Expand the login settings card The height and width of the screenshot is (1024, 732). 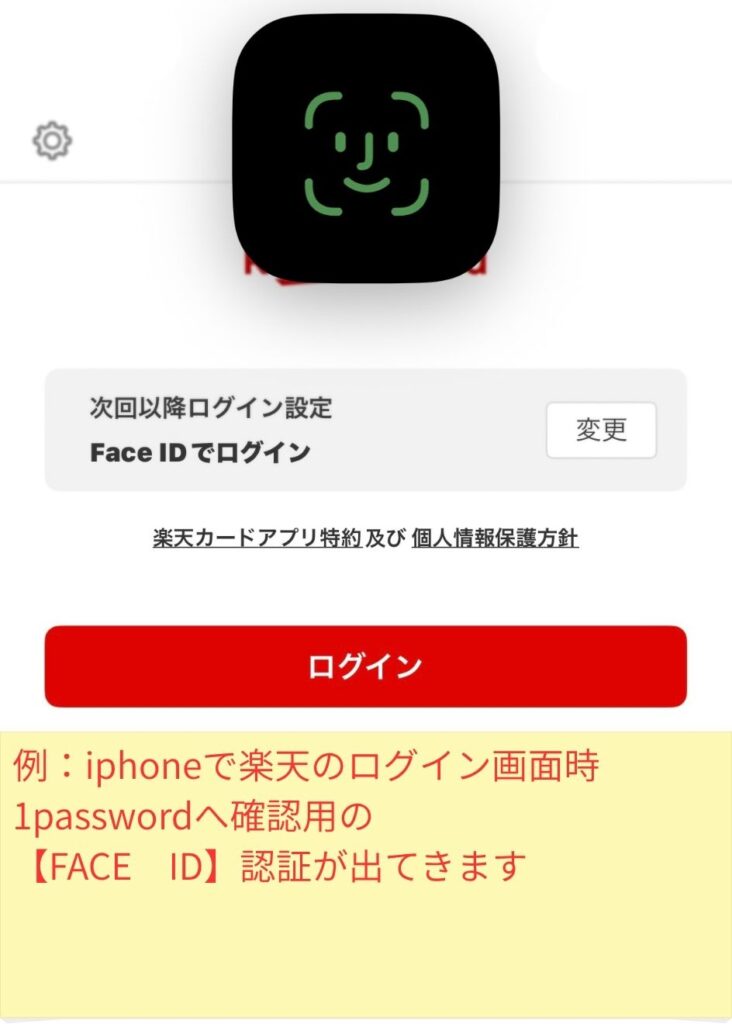coord(365,429)
